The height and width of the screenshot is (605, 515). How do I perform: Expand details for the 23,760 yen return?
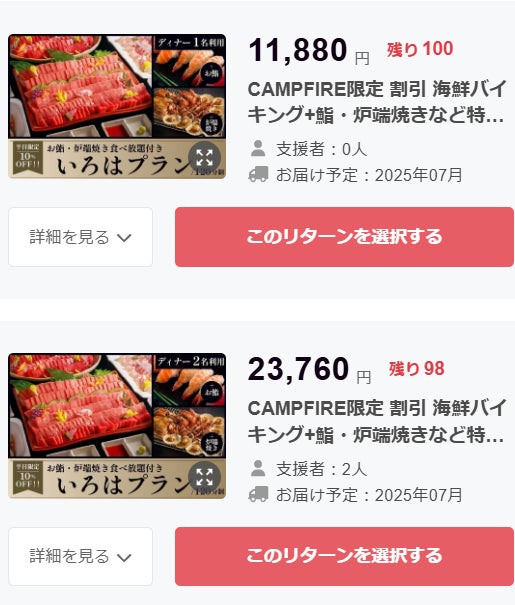(x=80, y=556)
